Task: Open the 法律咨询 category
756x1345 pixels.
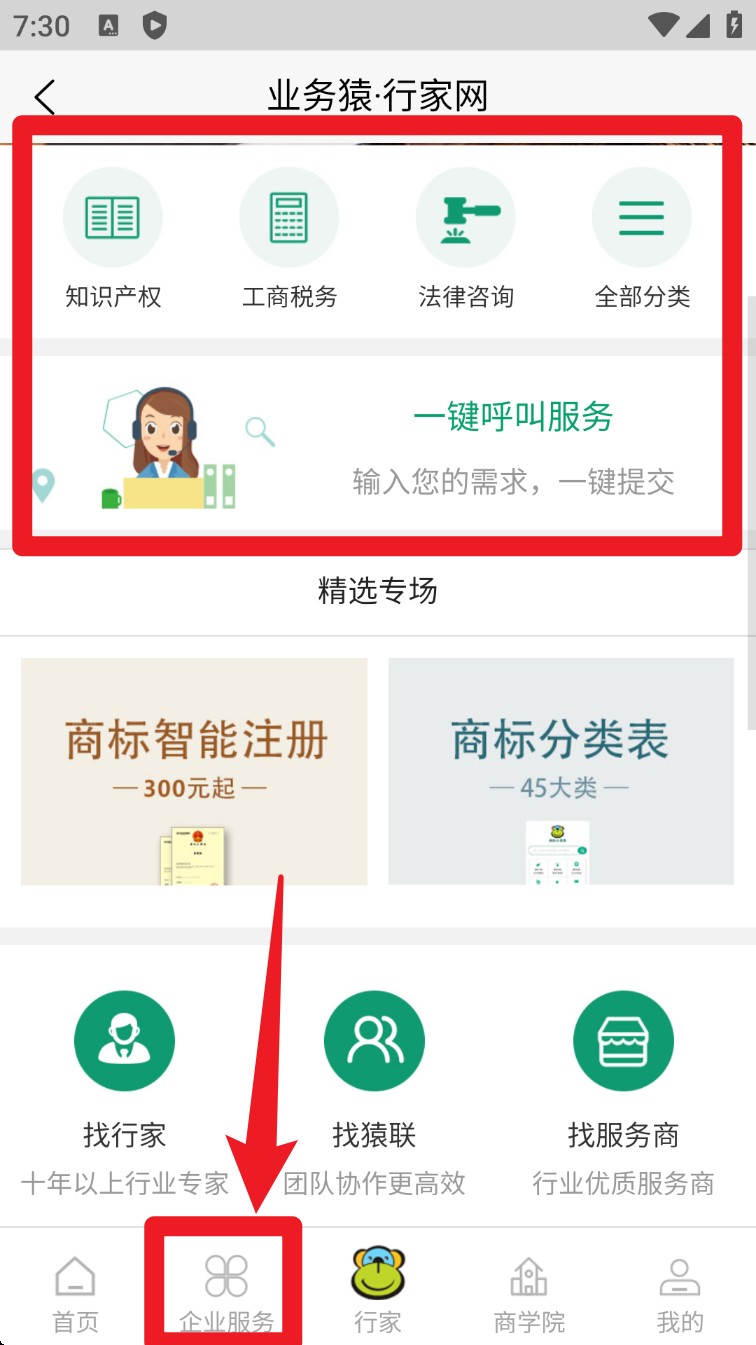Action: (465, 237)
